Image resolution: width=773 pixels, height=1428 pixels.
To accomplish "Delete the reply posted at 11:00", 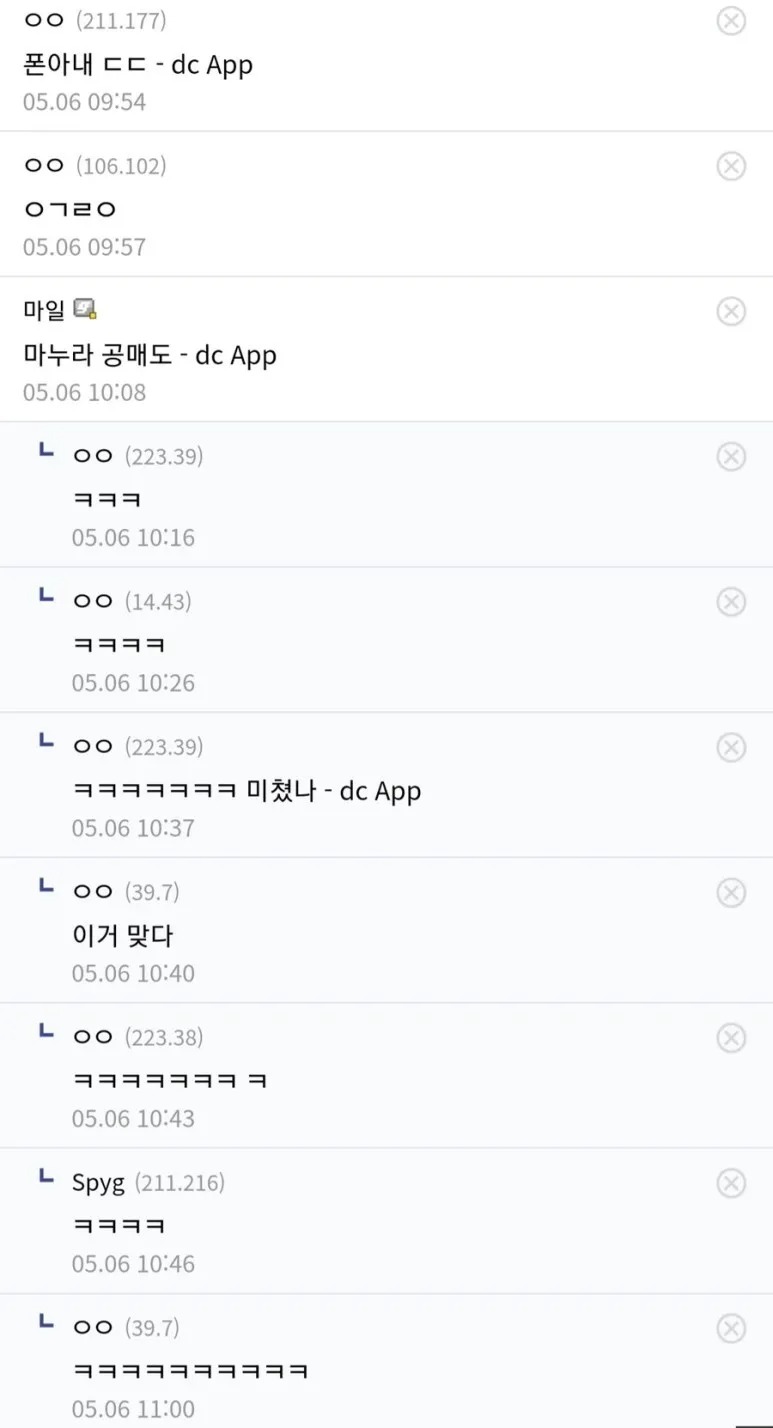I will coord(731,1328).
